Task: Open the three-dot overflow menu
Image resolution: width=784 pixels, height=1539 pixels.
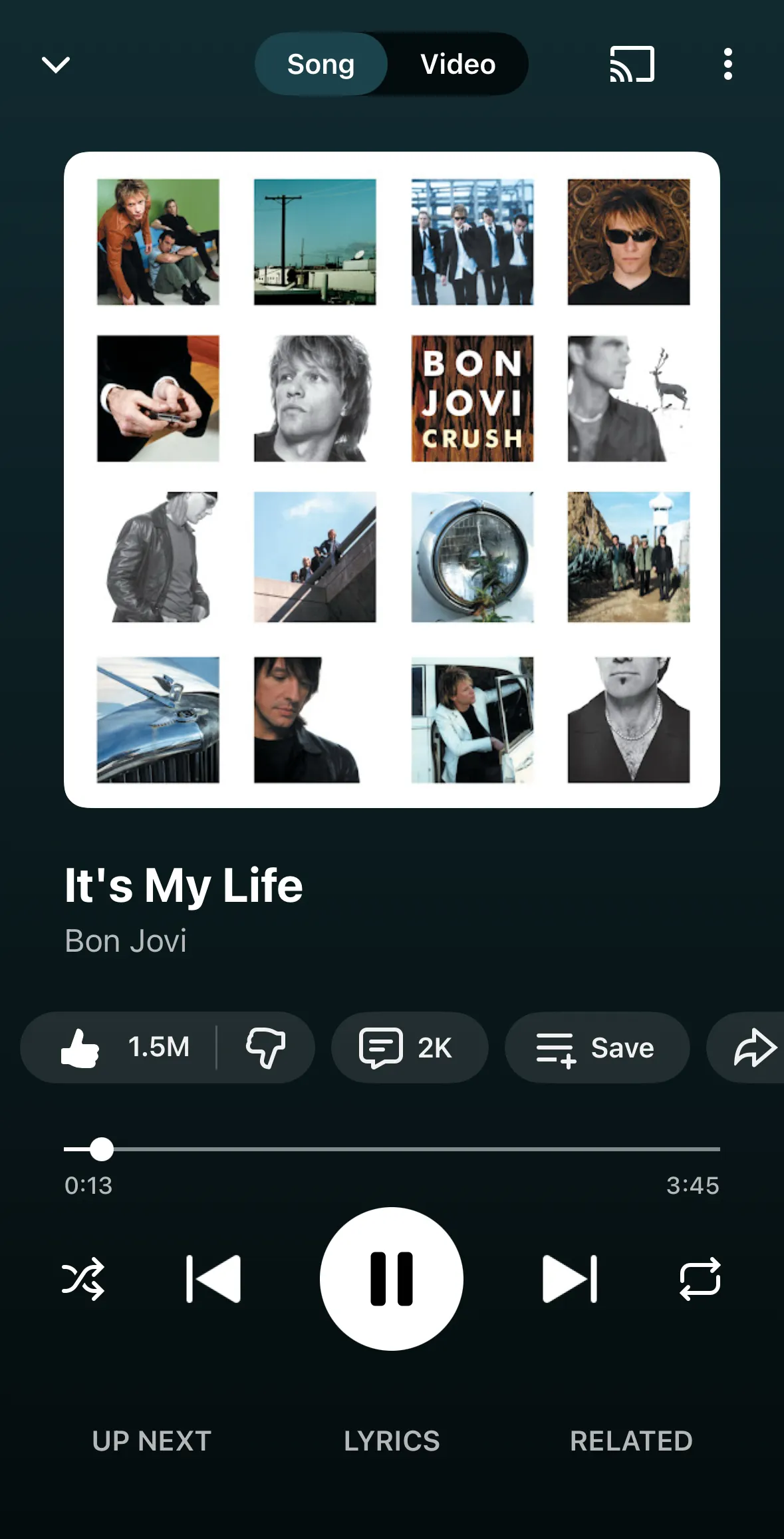Action: point(727,65)
